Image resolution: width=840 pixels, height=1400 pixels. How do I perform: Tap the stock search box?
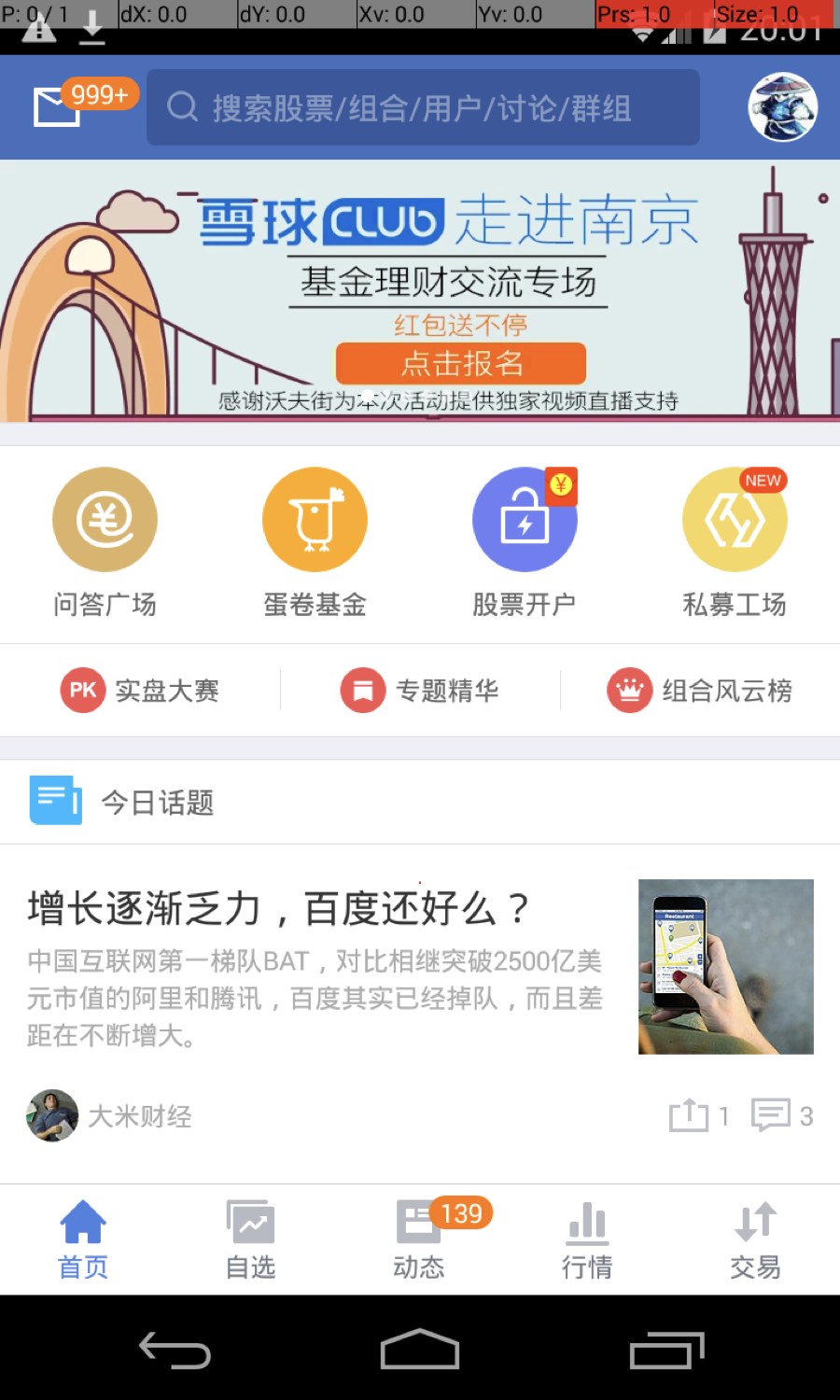pyautogui.click(x=423, y=107)
